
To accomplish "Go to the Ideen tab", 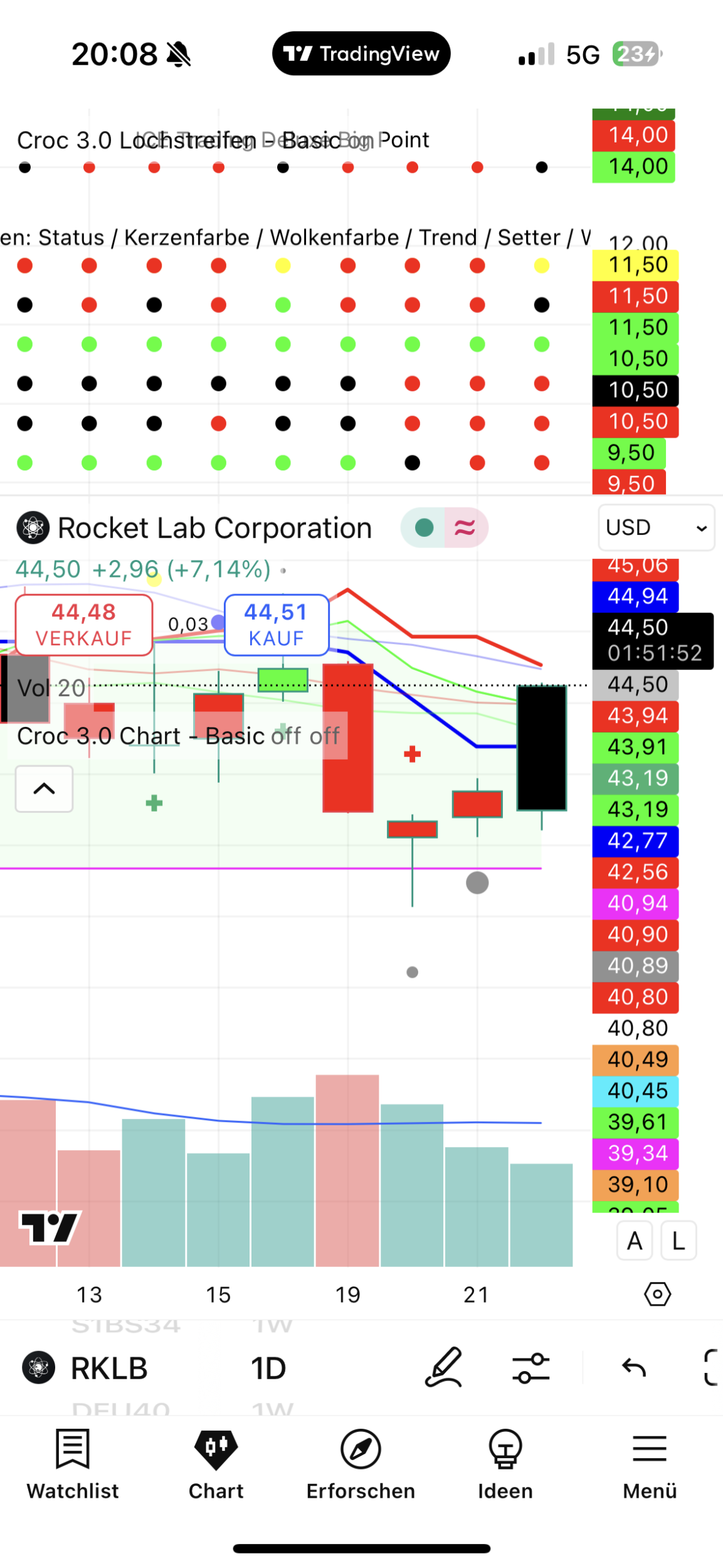I will [505, 1465].
